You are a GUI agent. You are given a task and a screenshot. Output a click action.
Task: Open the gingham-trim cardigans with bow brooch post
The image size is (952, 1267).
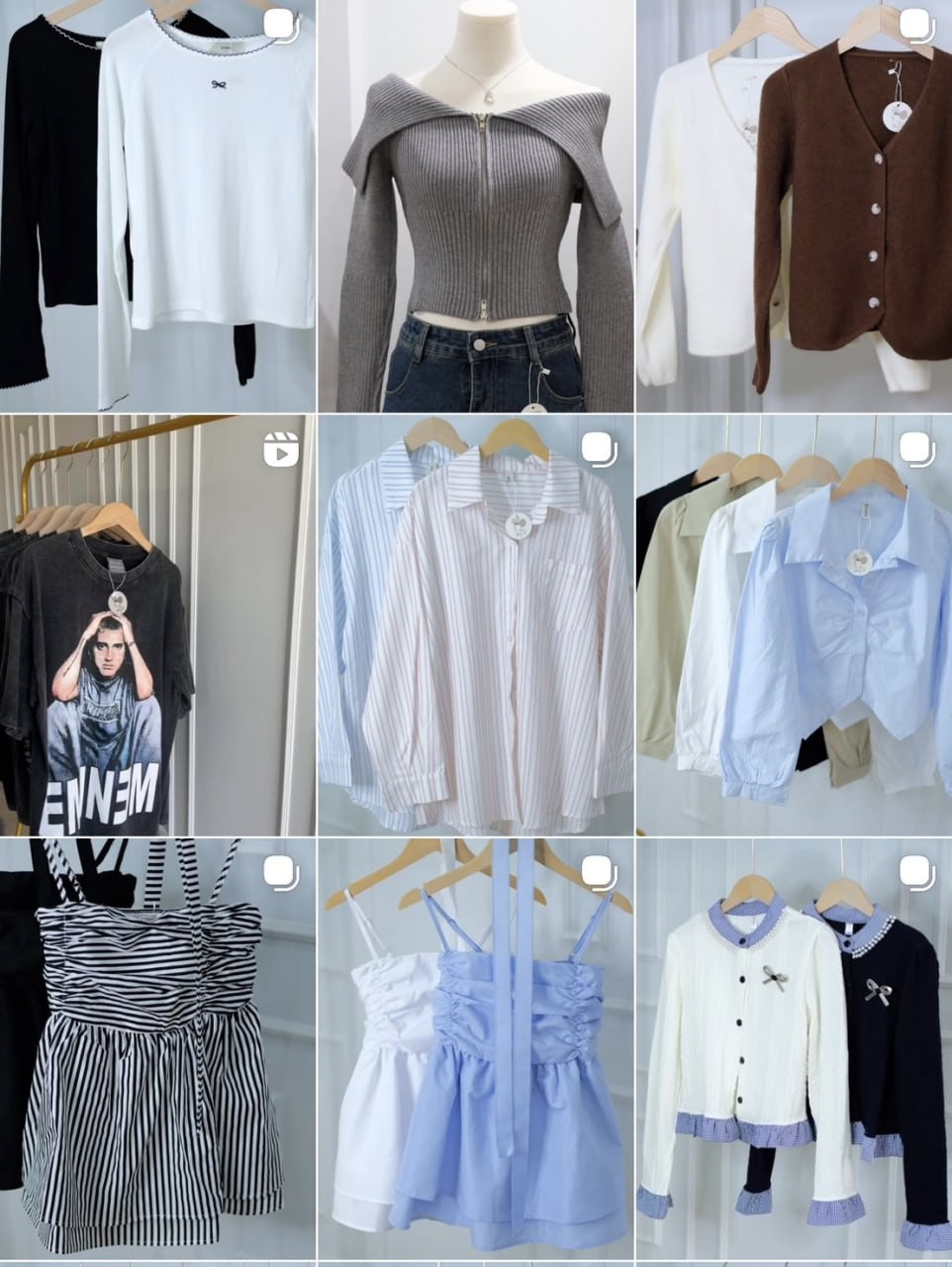(x=794, y=1047)
